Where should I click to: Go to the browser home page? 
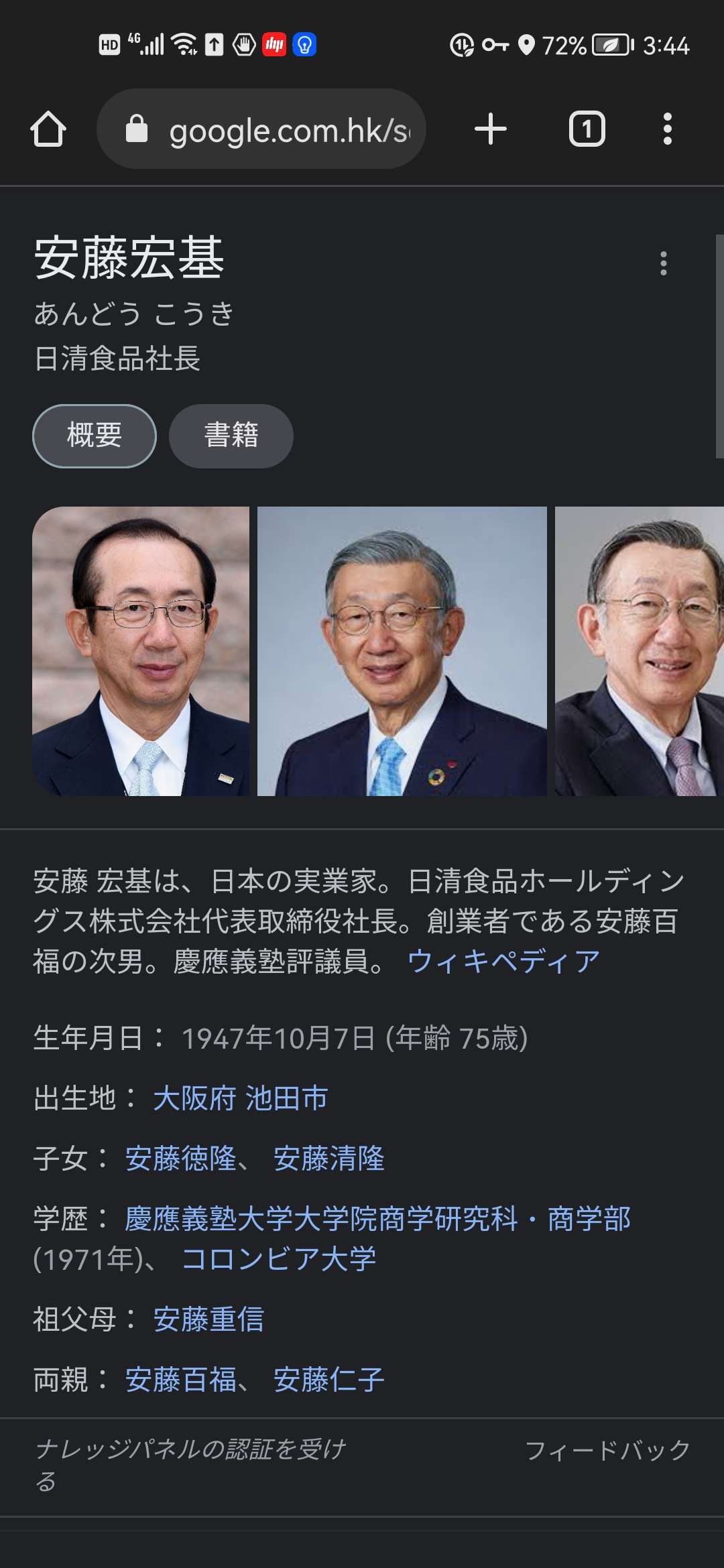point(48,129)
